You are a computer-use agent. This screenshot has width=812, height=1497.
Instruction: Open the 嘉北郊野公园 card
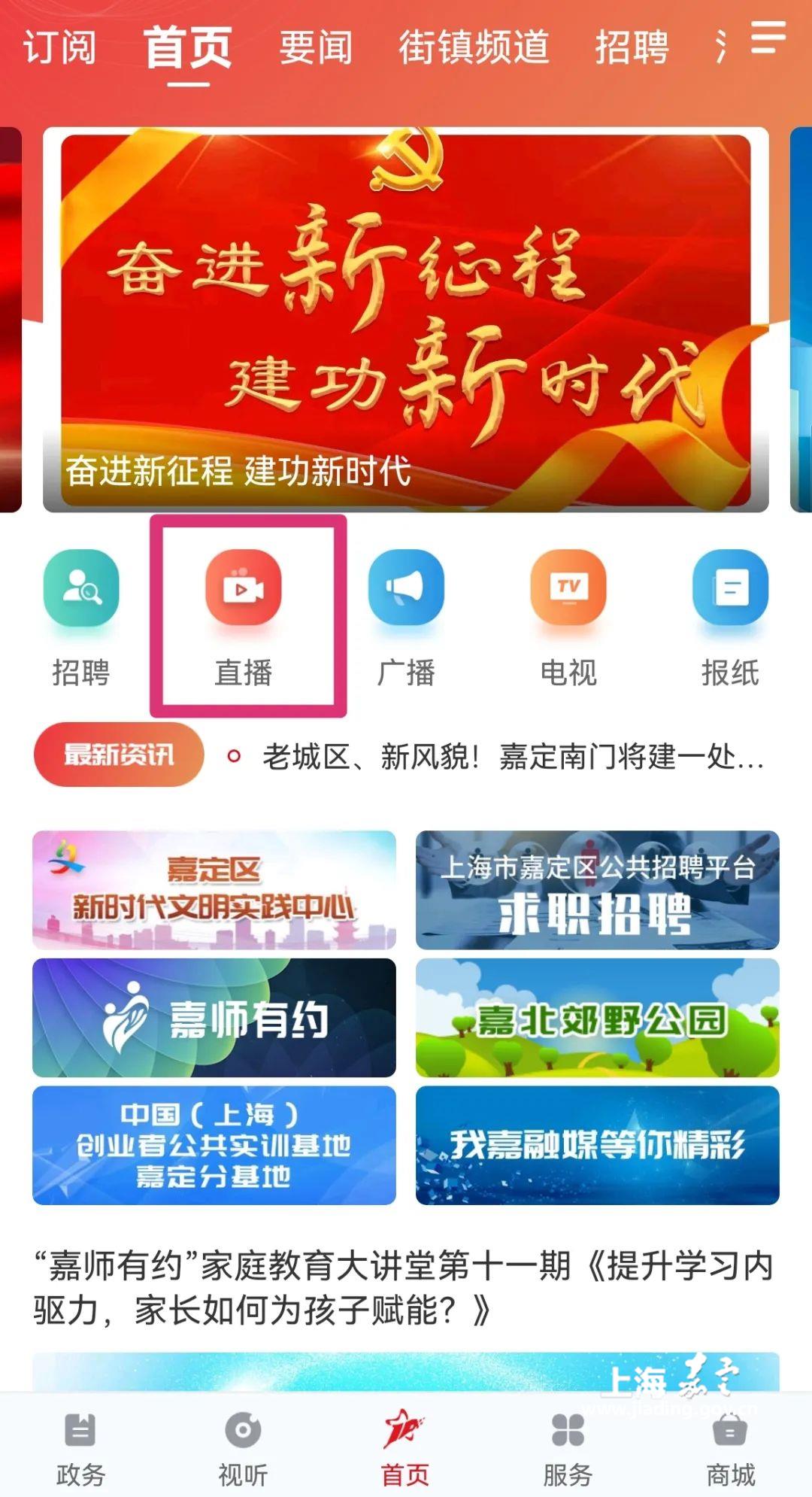(598, 1018)
